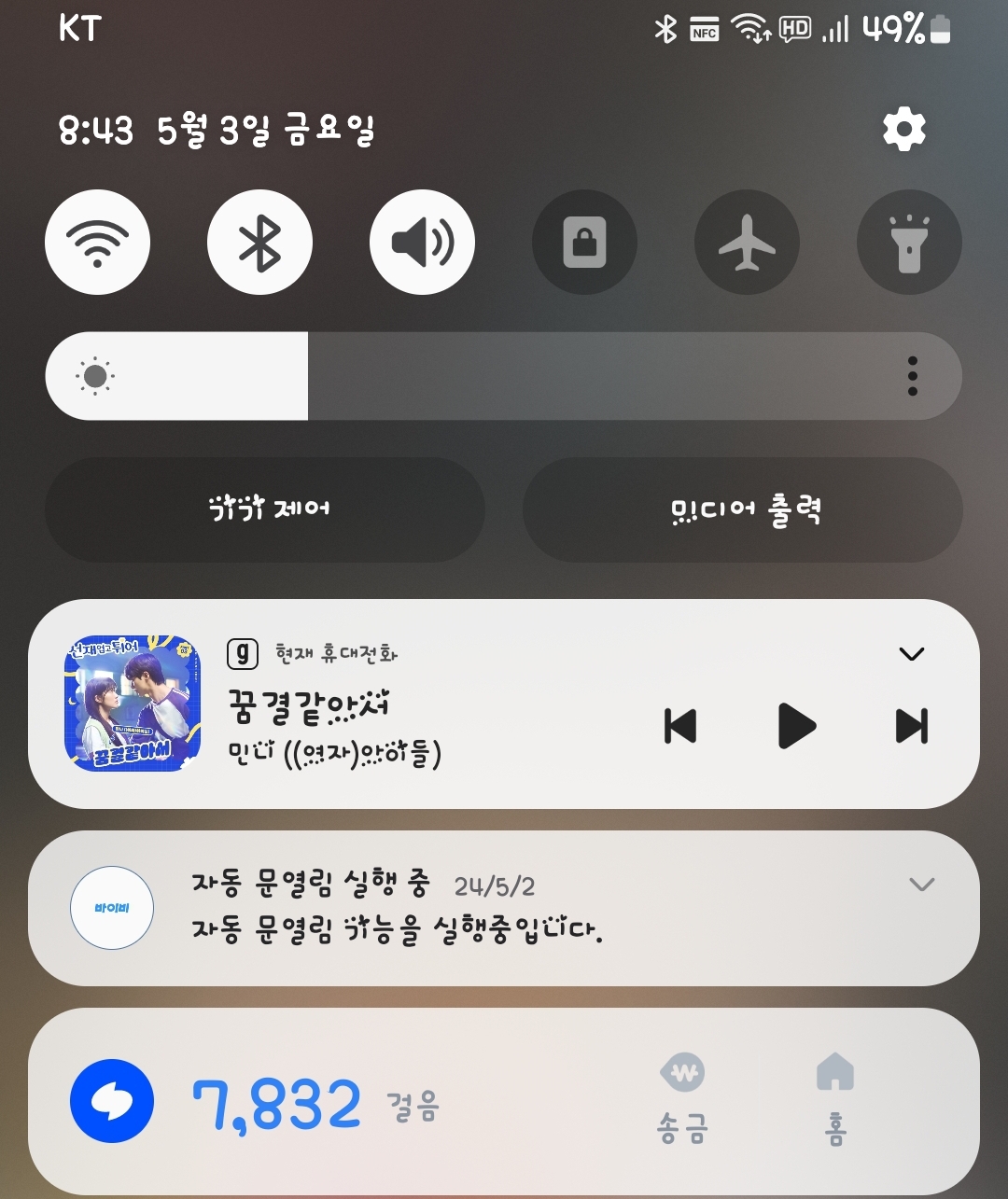Open 기기 제어 device control
Image resolution: width=1008 pixels, height=1199 pixels.
click(265, 509)
